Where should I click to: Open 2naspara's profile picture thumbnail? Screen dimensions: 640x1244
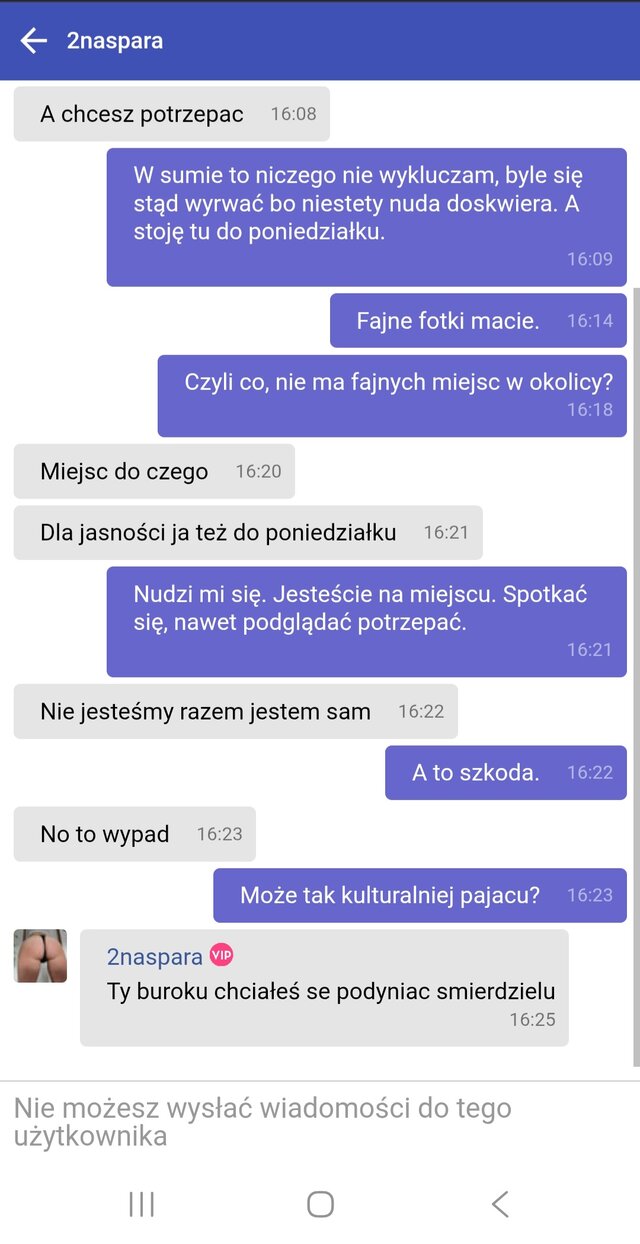[40, 956]
